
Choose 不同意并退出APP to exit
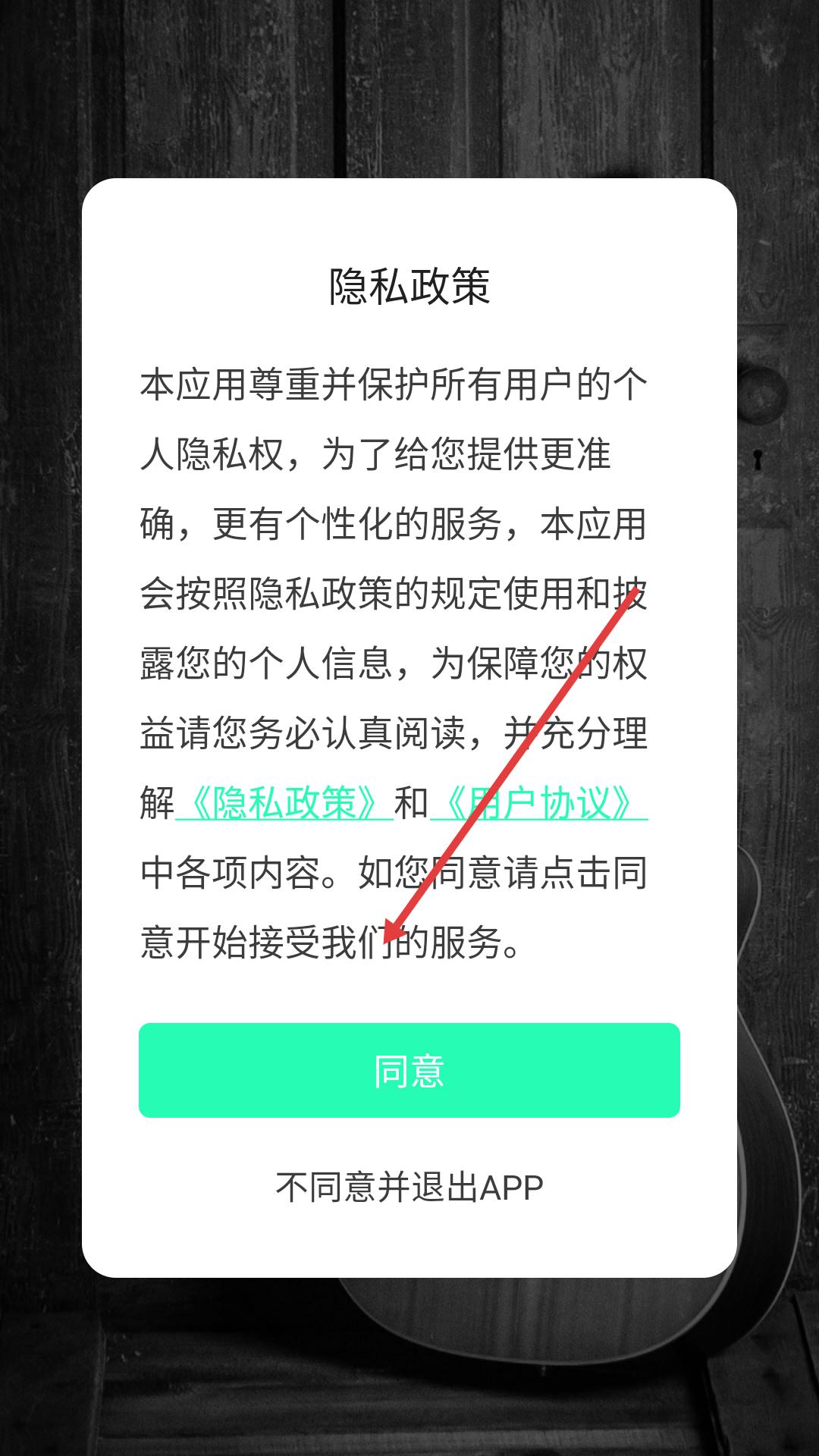tap(409, 1188)
